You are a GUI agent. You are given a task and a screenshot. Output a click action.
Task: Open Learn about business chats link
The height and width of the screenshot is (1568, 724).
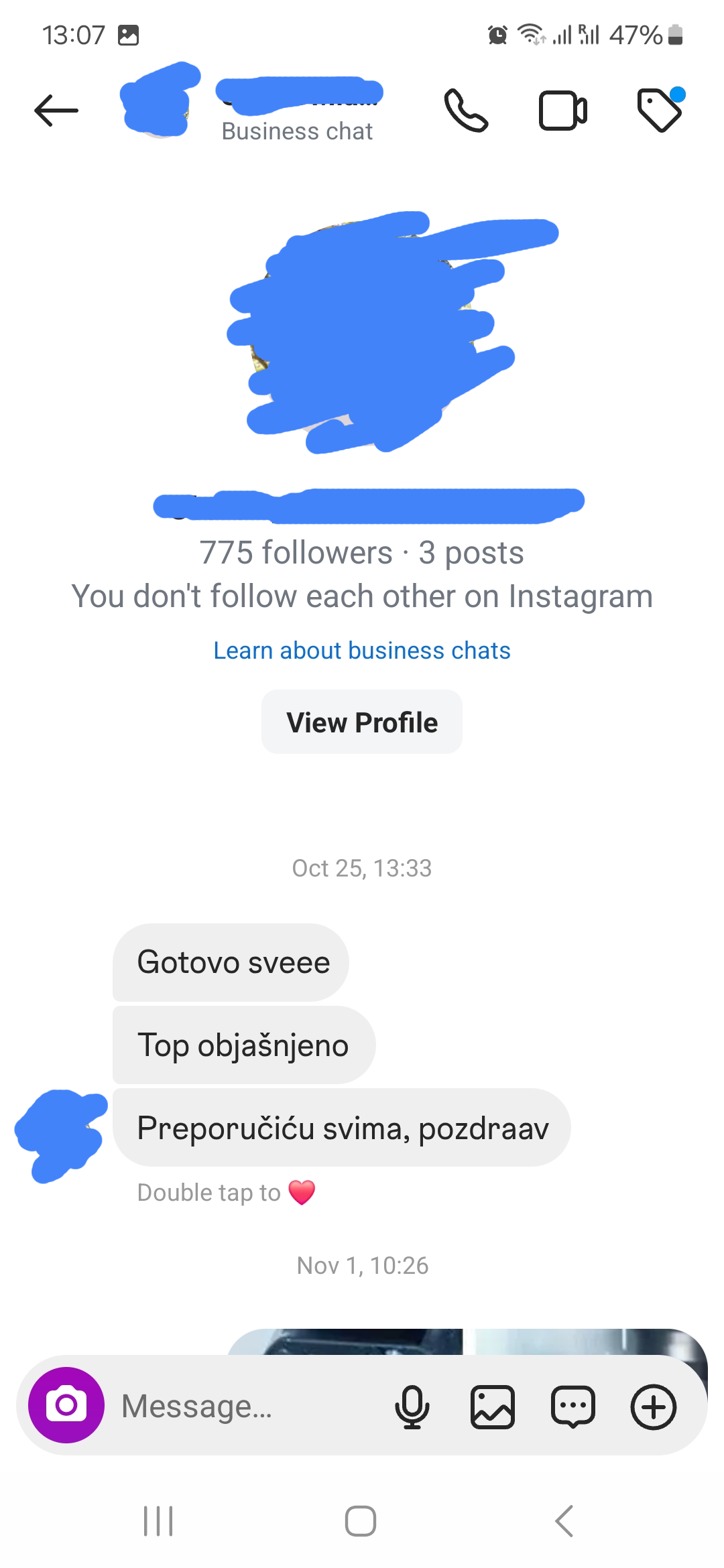pyautogui.click(x=362, y=651)
